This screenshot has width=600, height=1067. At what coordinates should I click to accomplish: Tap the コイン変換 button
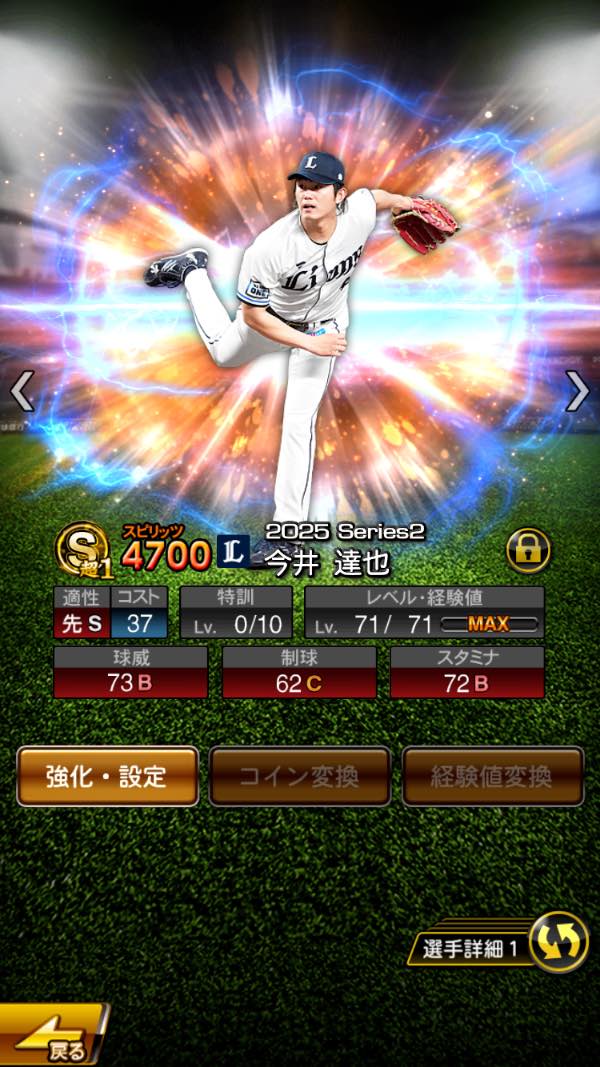[x=300, y=776]
